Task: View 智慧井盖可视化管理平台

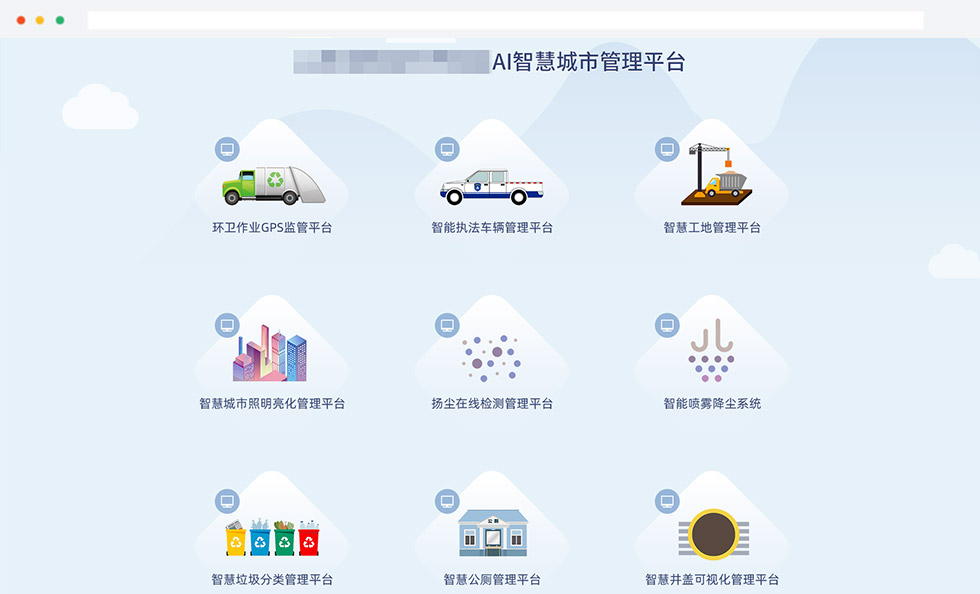Action: tap(711, 536)
